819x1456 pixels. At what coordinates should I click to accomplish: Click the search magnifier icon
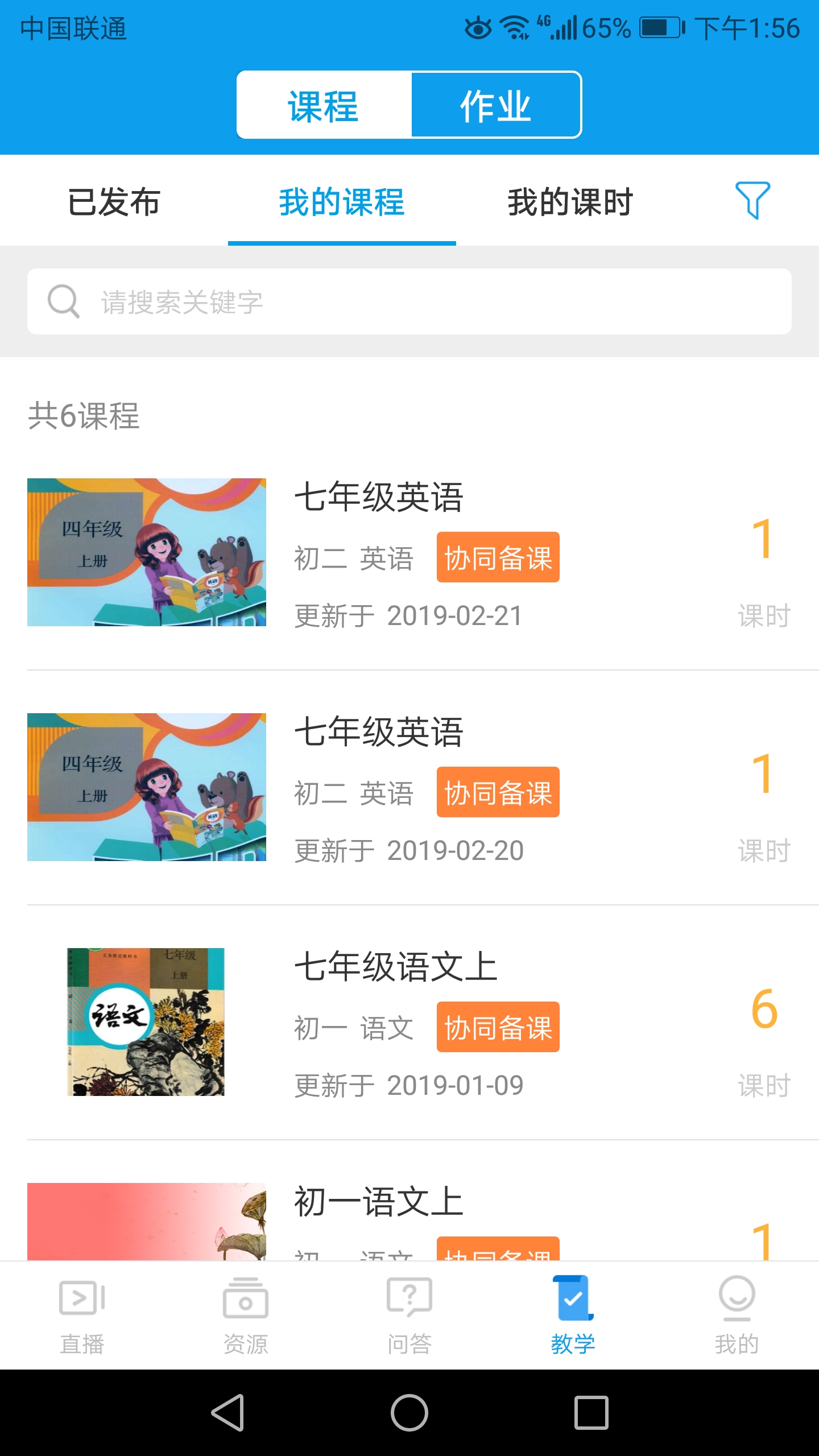64,301
